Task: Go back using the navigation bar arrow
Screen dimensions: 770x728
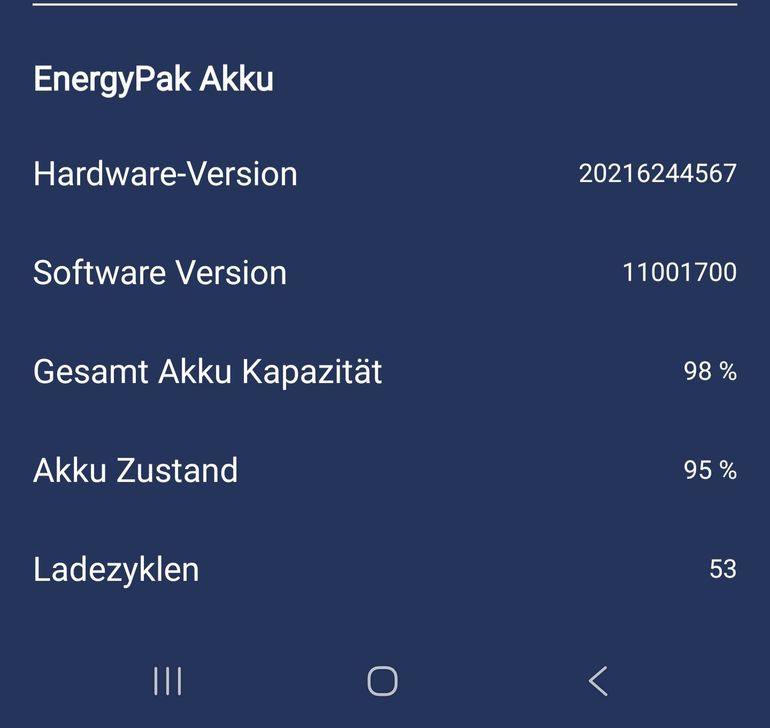Action: tap(598, 681)
